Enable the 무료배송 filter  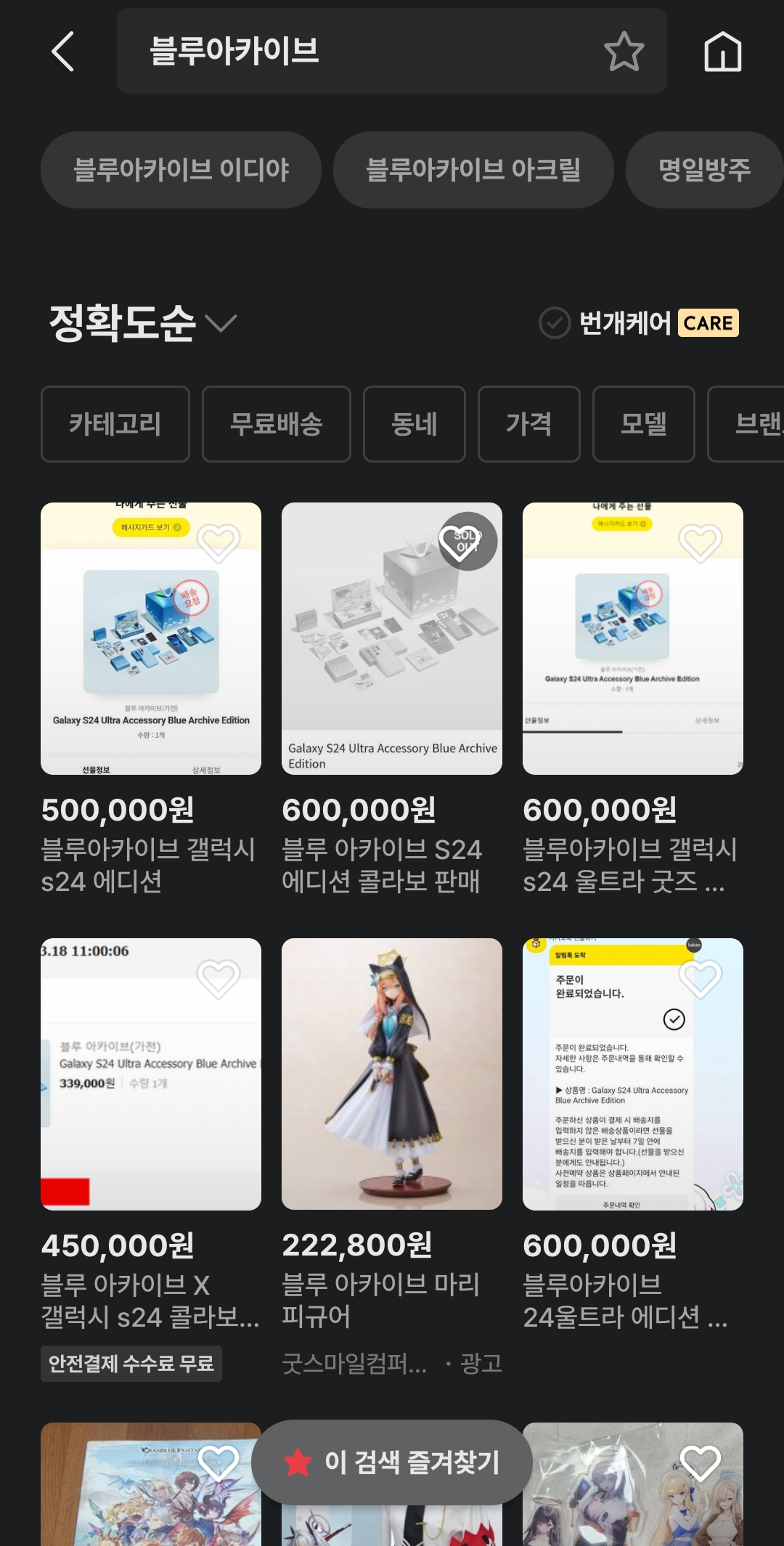click(277, 424)
